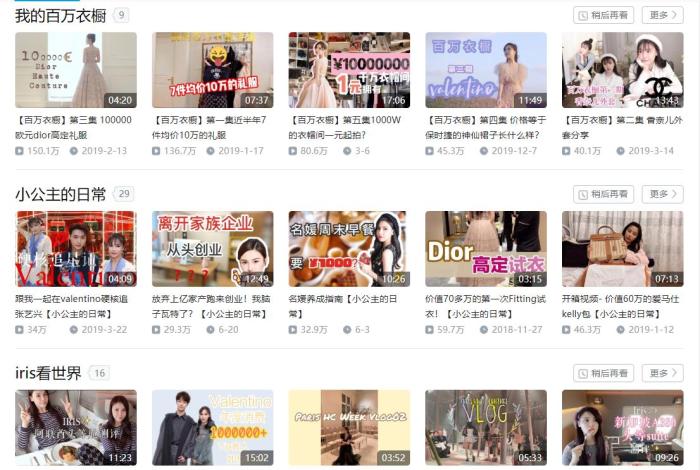Play 第一集 7件均价10万的礼服 video
Viewport: 700px width, 470px height.
tap(212, 70)
